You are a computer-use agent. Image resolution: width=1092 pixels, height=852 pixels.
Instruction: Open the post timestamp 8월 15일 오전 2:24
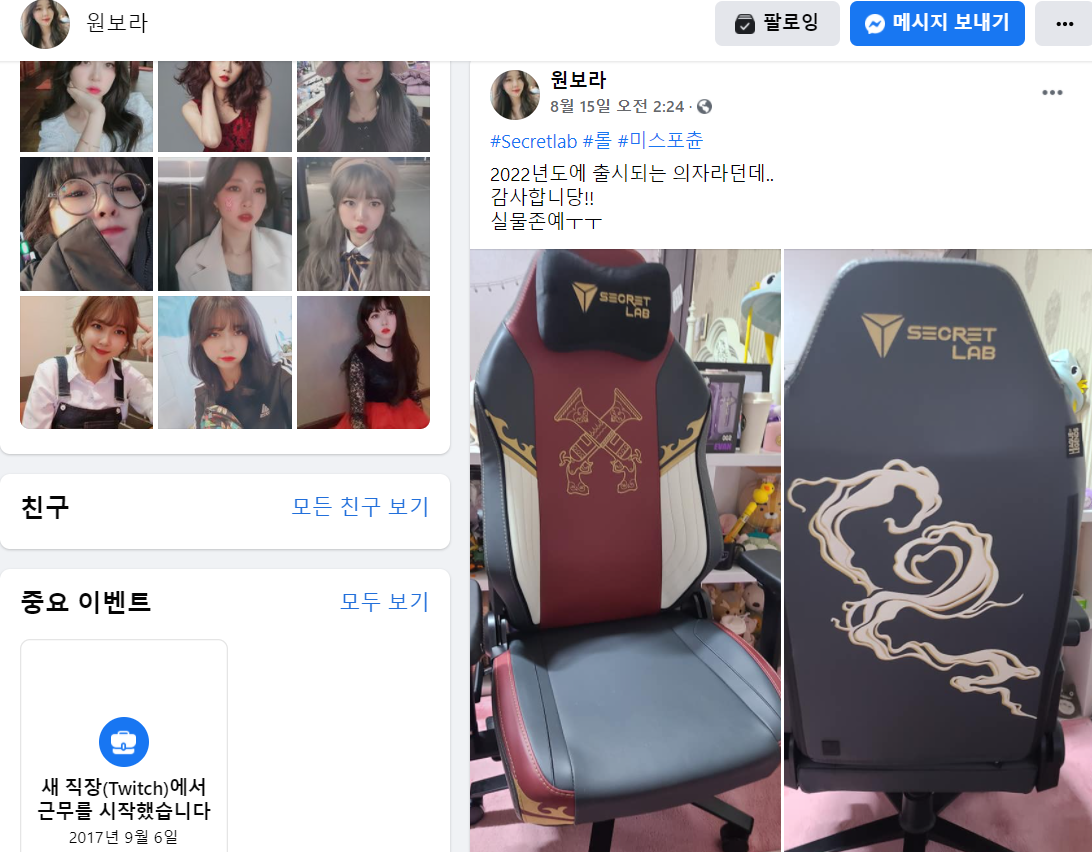(x=617, y=107)
